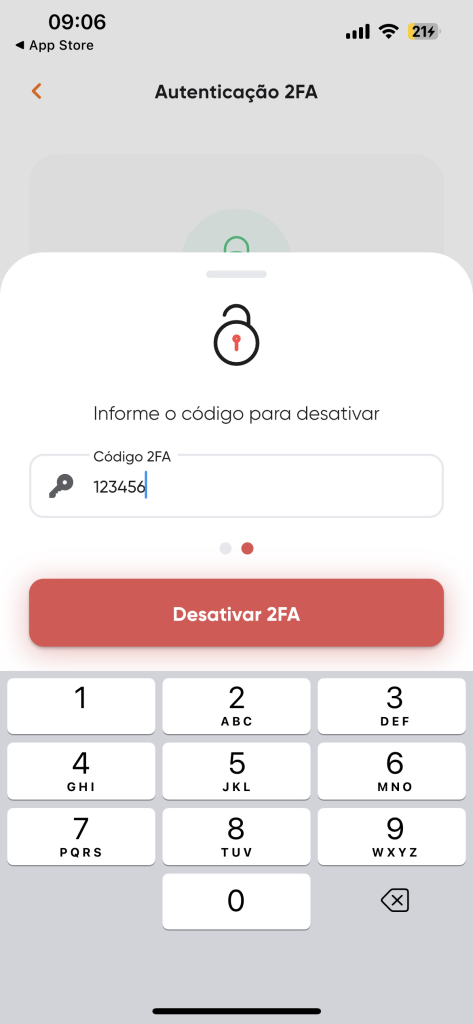Focus the Código 2FA input field
This screenshot has width=473, height=1024.
point(236,487)
